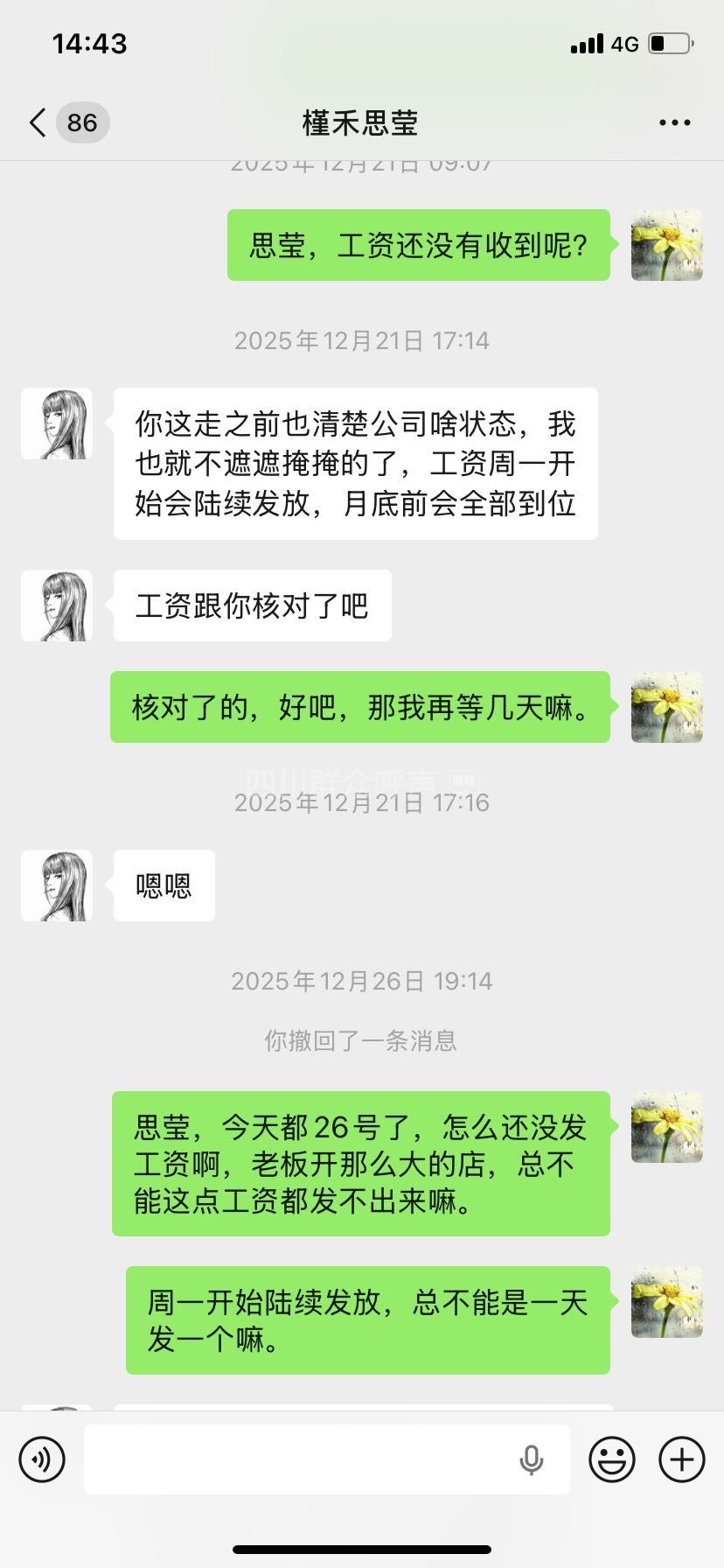This screenshot has height=1568, width=724.
Task: Go back to the chat list
Action: click(38, 122)
